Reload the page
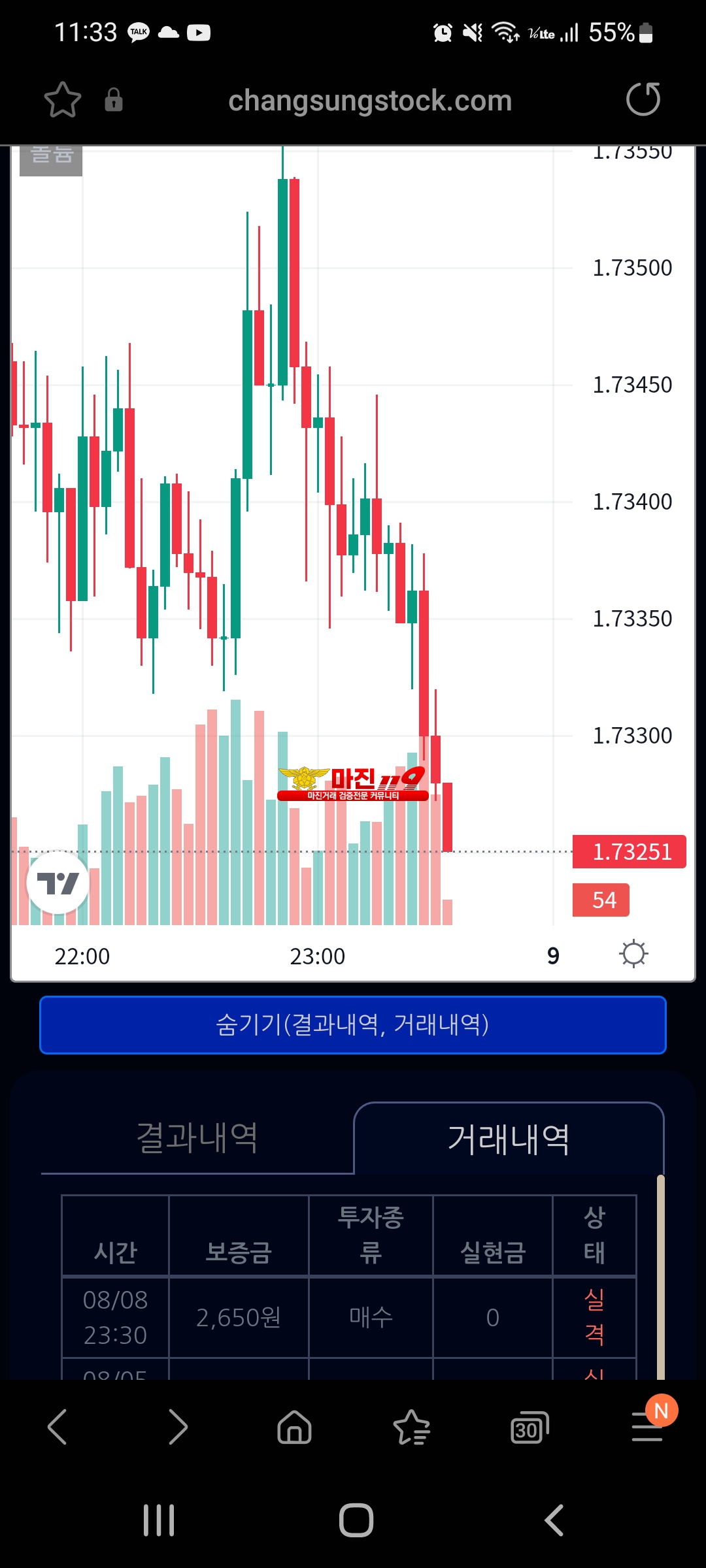Image resolution: width=706 pixels, height=1568 pixels. pyautogui.click(x=643, y=99)
